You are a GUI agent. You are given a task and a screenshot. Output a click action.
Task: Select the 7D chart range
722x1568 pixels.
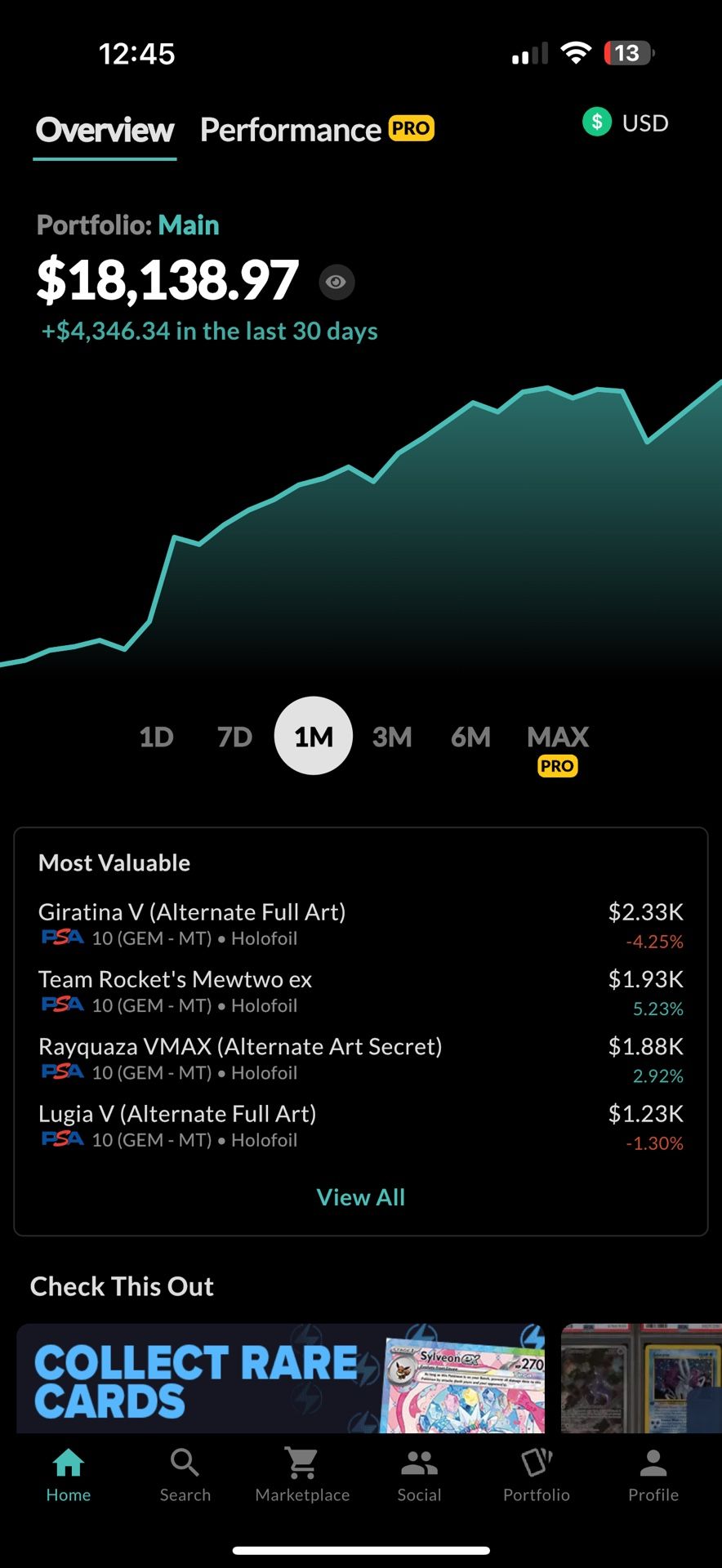(234, 737)
